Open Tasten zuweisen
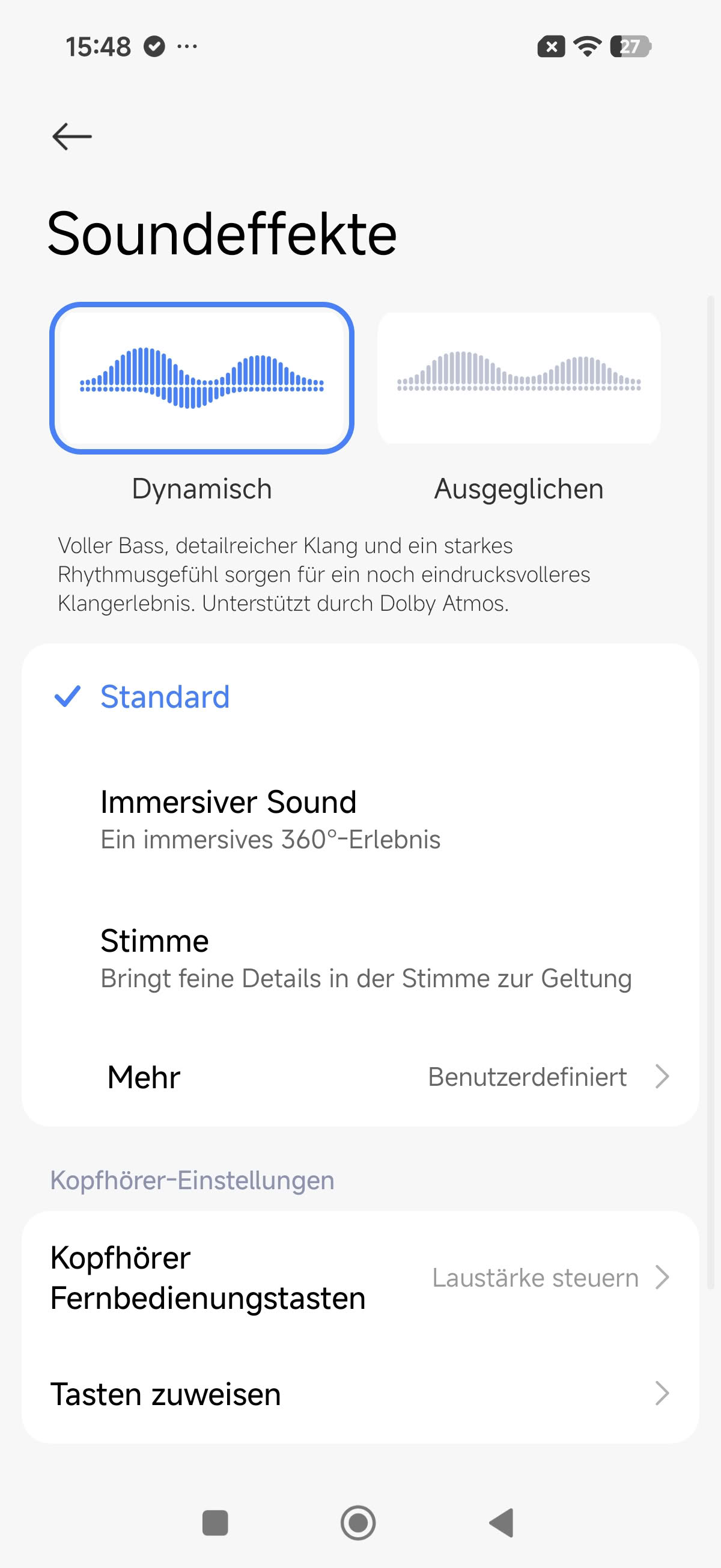 point(360,1394)
